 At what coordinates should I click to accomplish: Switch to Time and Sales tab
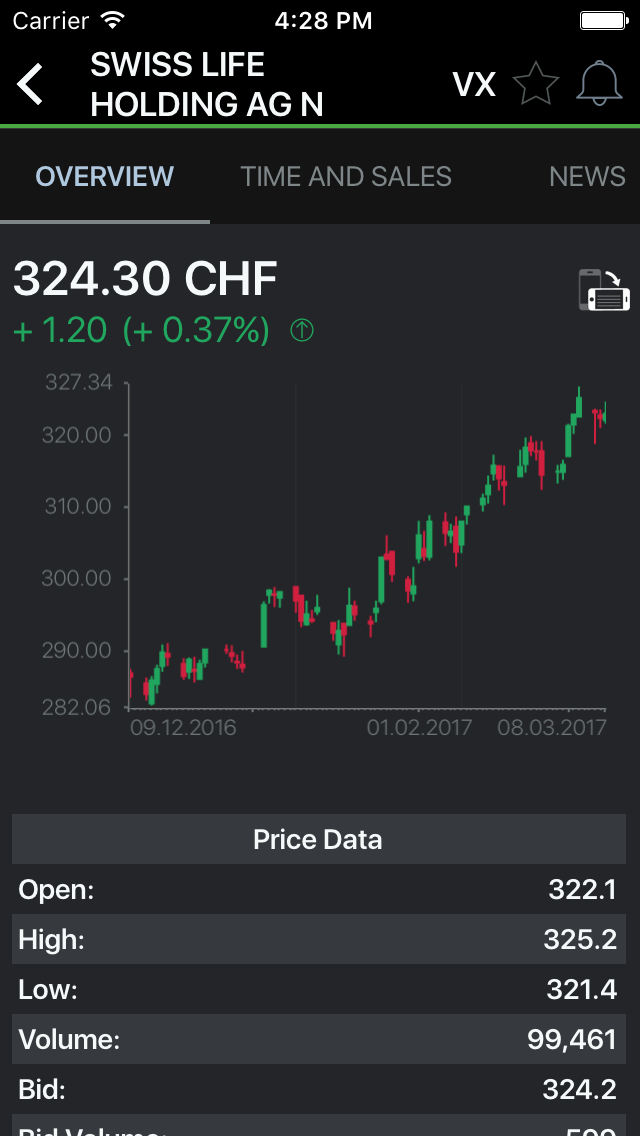(x=346, y=177)
